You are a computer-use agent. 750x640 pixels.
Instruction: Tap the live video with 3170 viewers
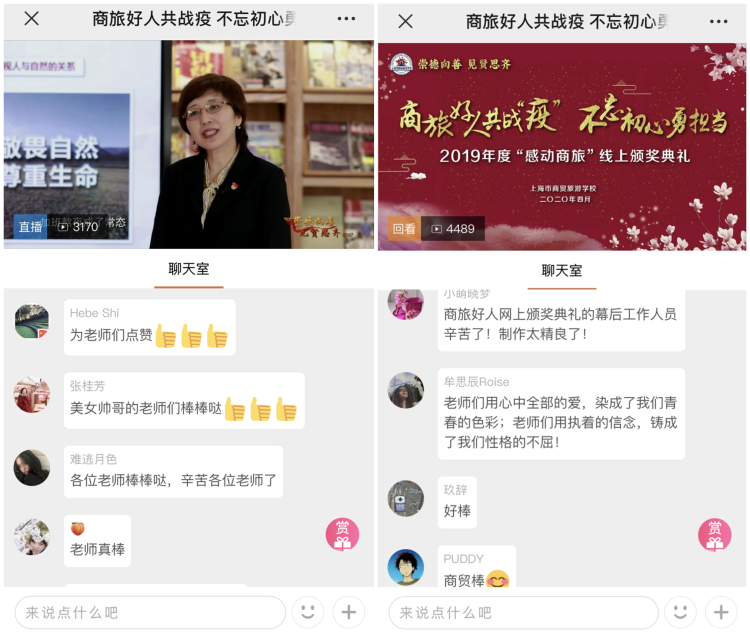188,145
